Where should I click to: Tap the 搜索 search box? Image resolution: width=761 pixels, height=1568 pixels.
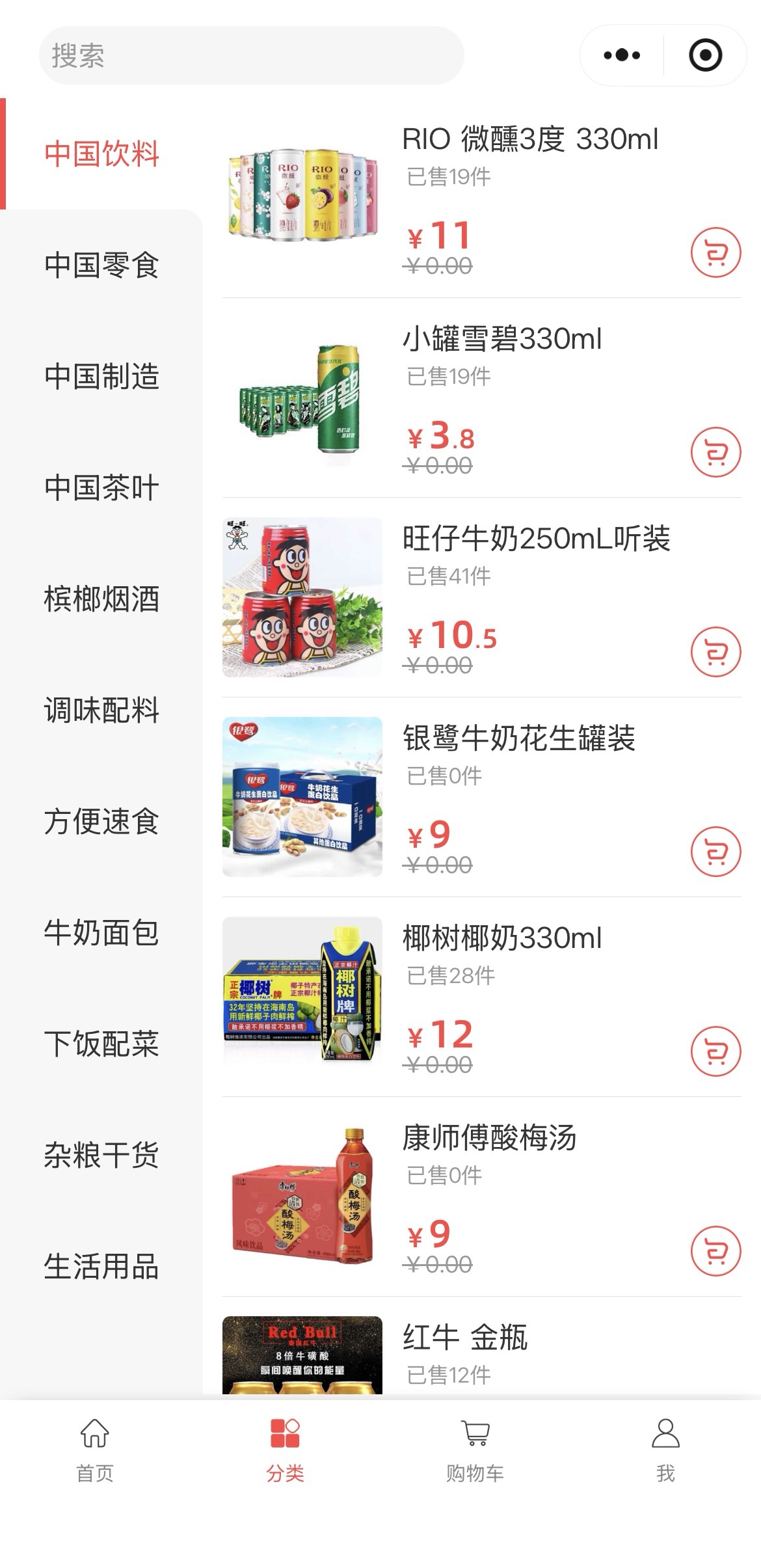tap(251, 55)
